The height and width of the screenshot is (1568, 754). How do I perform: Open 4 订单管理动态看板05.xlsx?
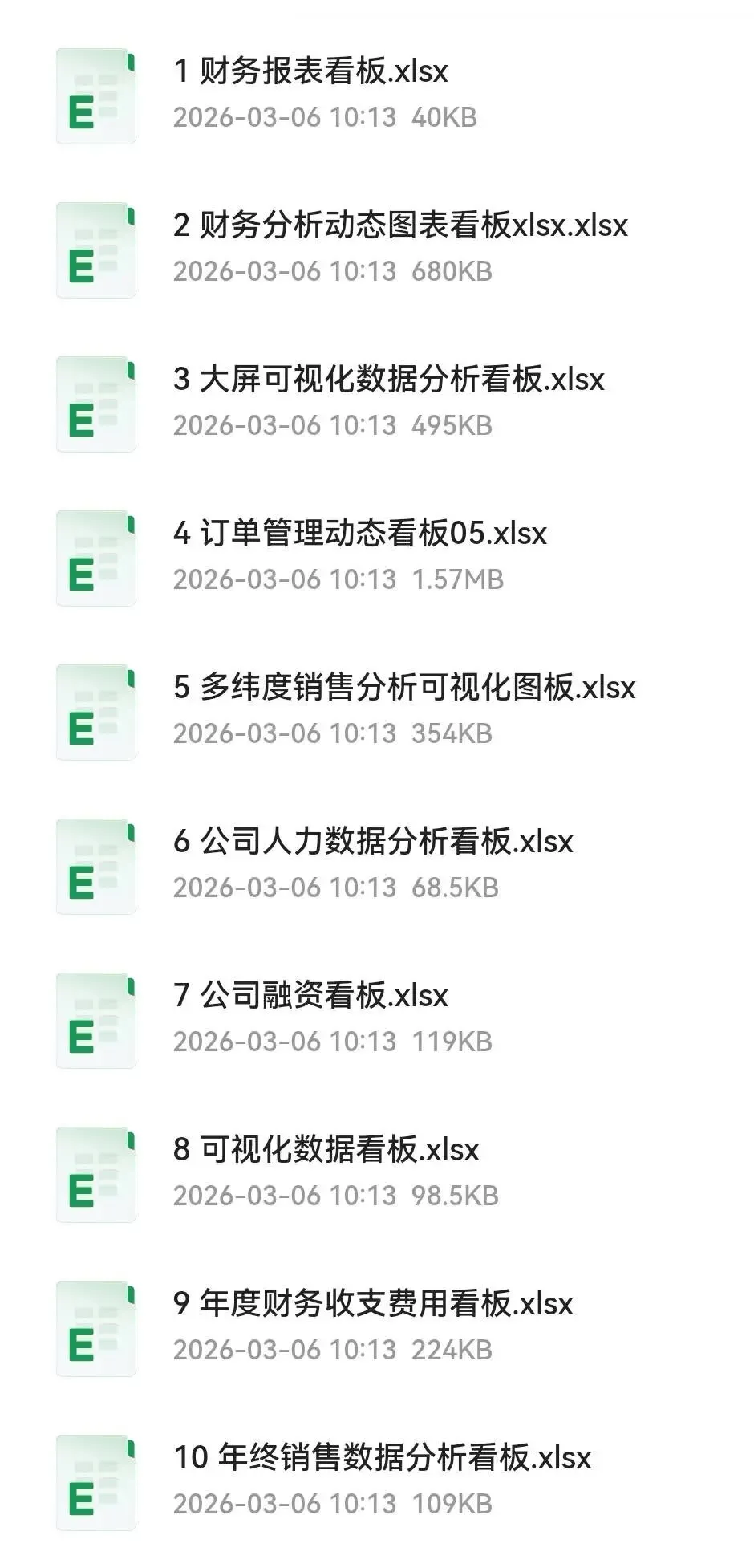(359, 534)
